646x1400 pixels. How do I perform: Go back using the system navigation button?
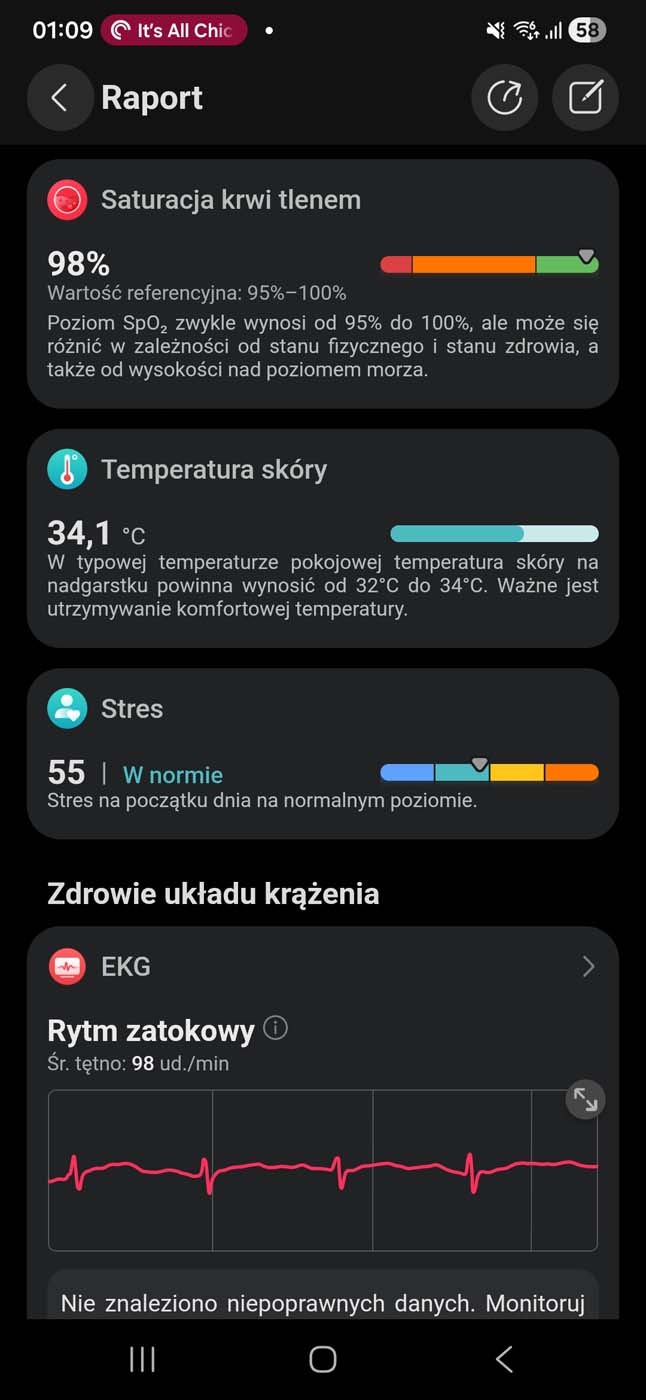pos(504,1358)
